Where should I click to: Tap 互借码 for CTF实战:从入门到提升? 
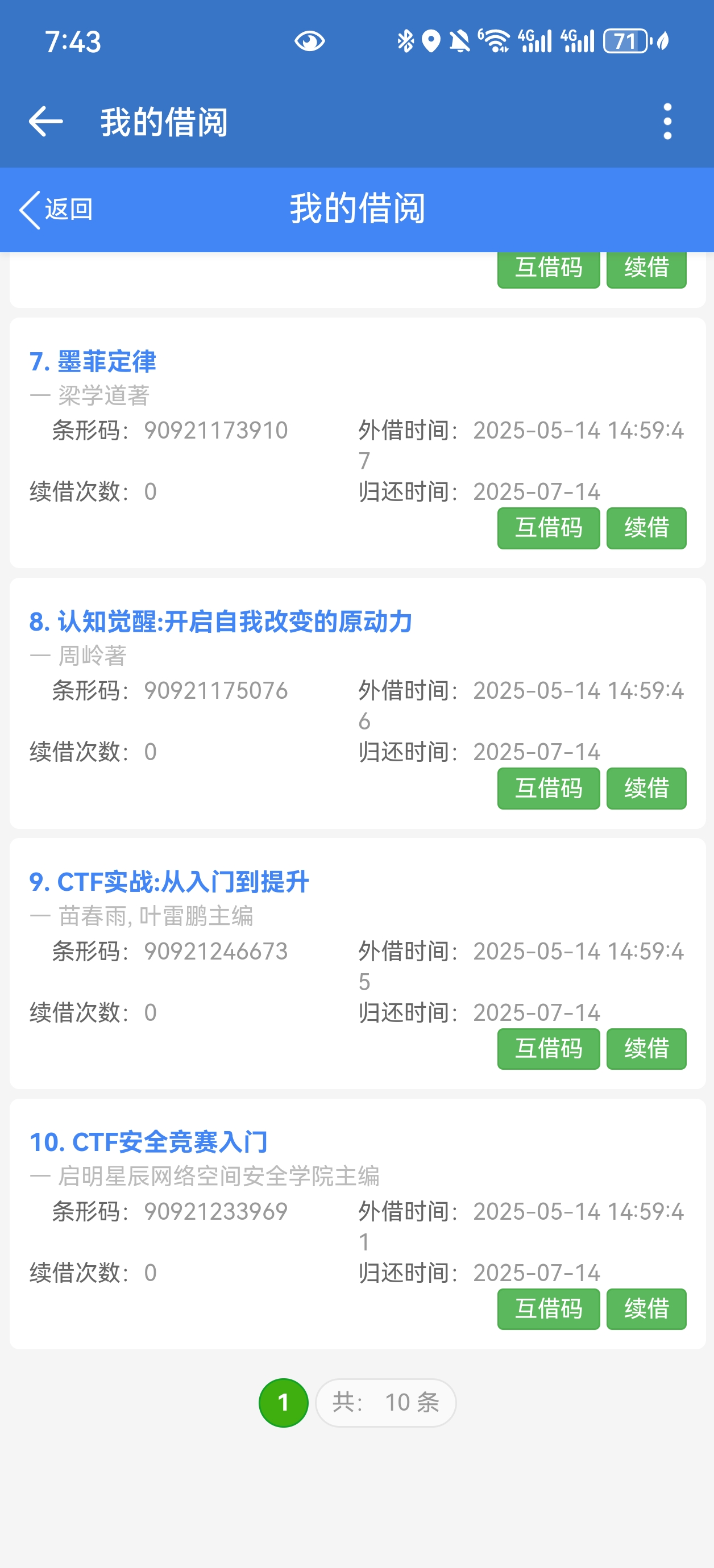coord(549,1049)
